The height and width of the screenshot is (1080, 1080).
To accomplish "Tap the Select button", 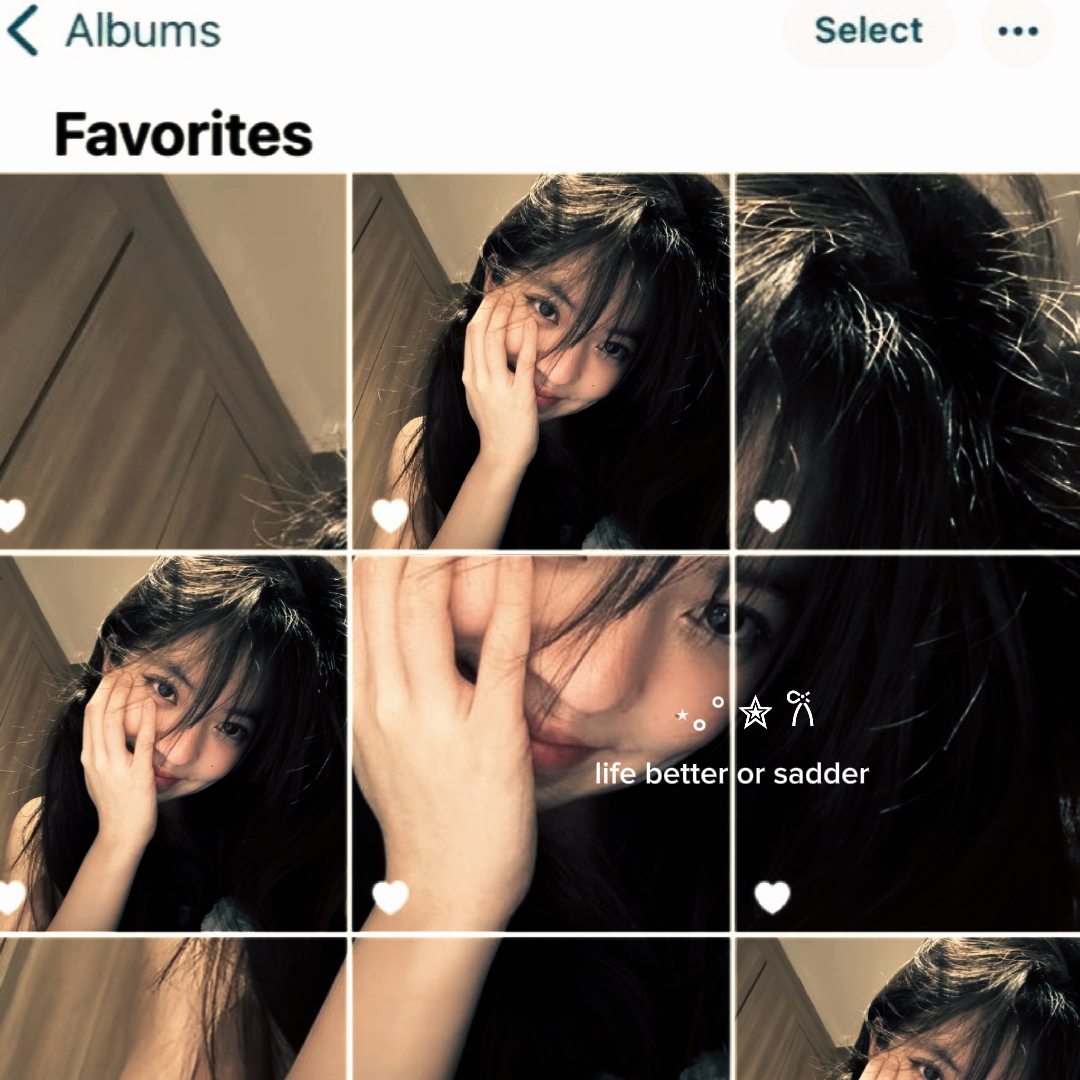I will 868,31.
